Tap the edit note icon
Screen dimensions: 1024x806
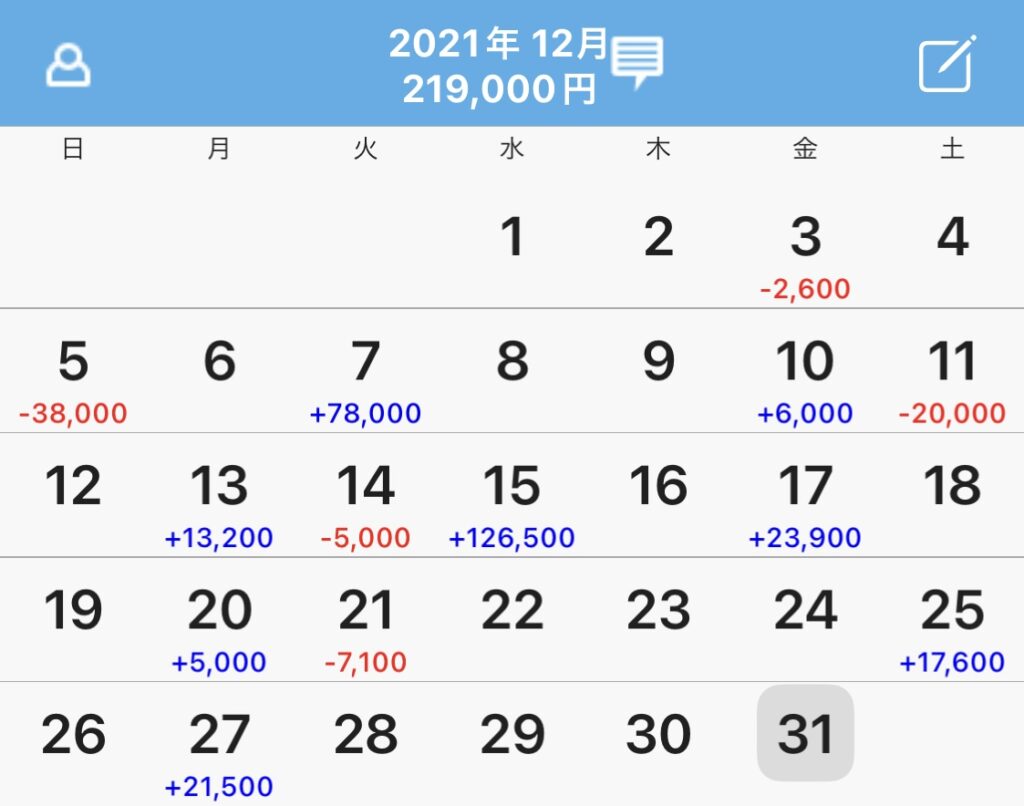coord(946,64)
